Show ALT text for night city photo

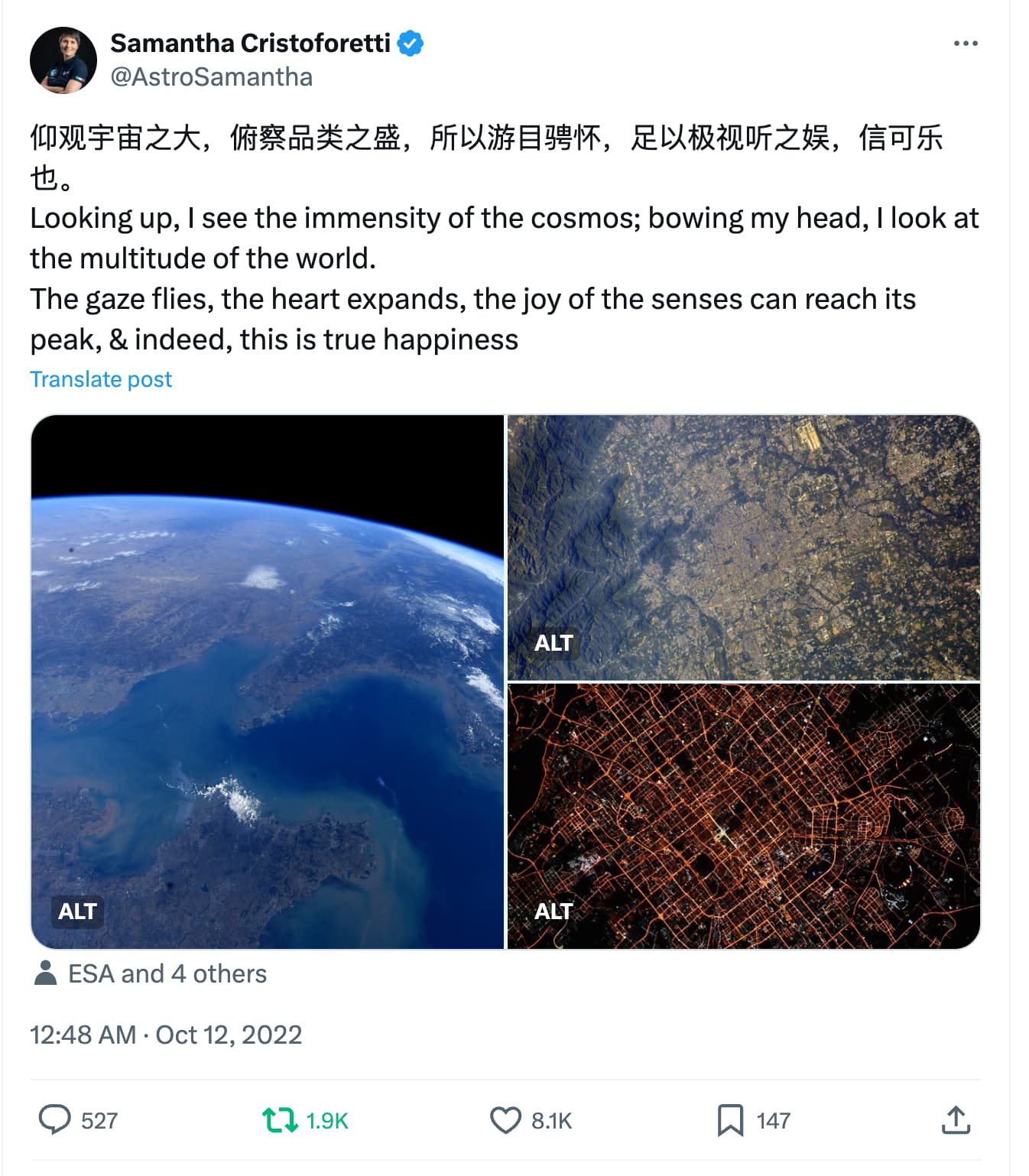click(553, 911)
